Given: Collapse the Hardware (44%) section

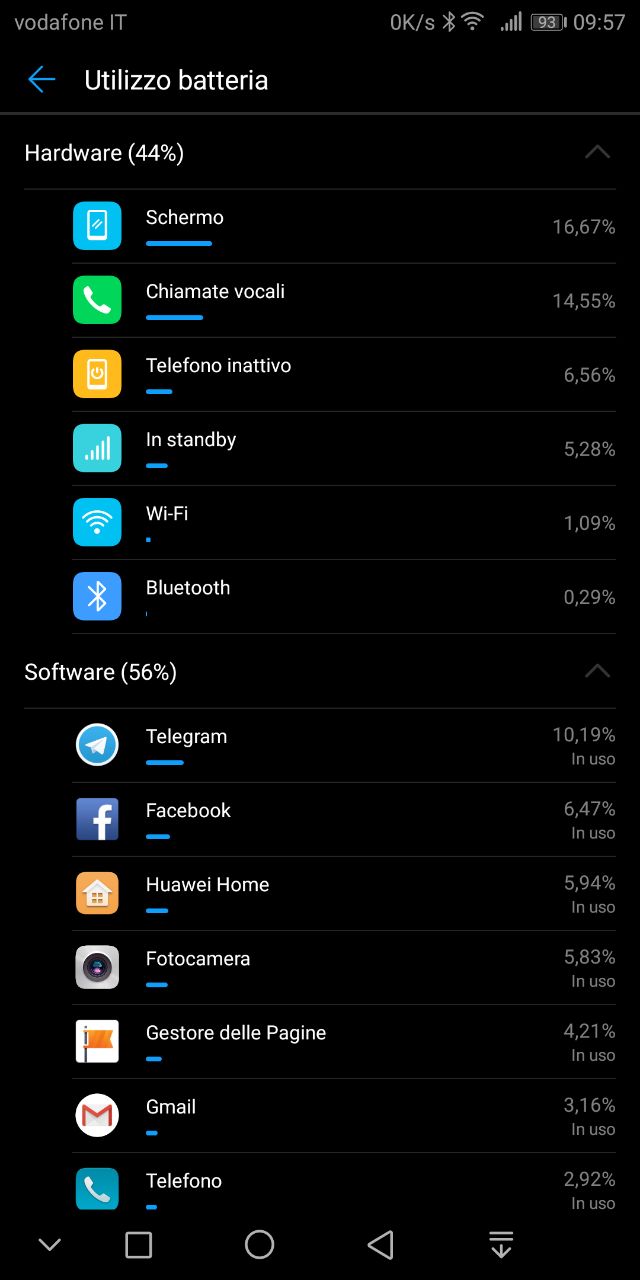Looking at the screenshot, I should pyautogui.click(x=597, y=152).
